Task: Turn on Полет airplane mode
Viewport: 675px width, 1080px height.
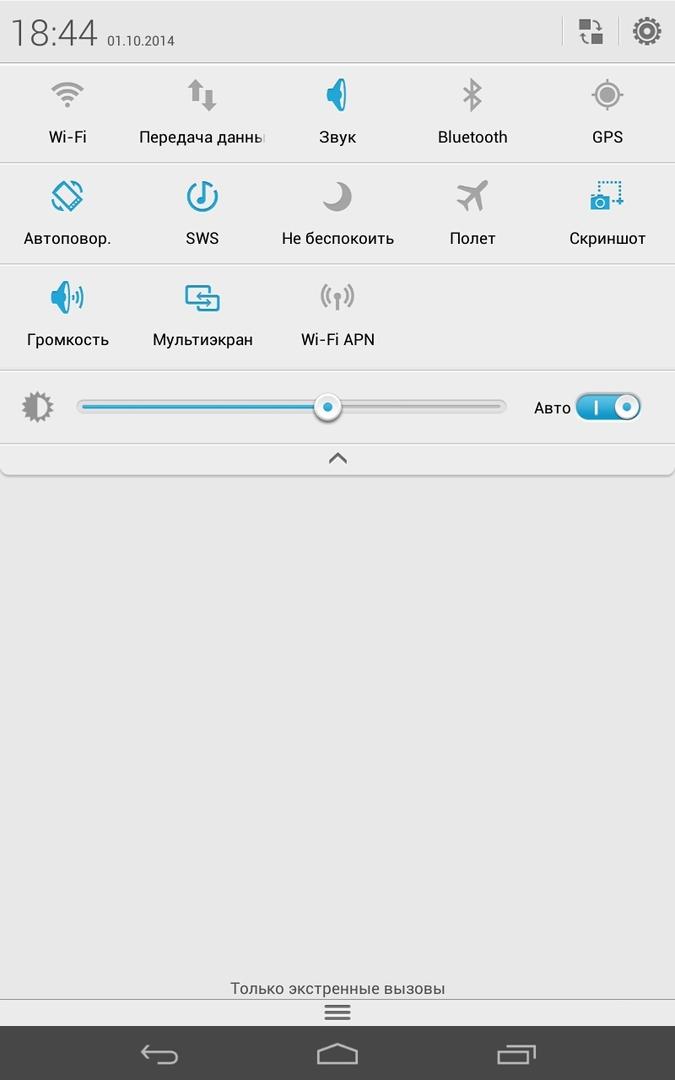Action: coord(472,212)
